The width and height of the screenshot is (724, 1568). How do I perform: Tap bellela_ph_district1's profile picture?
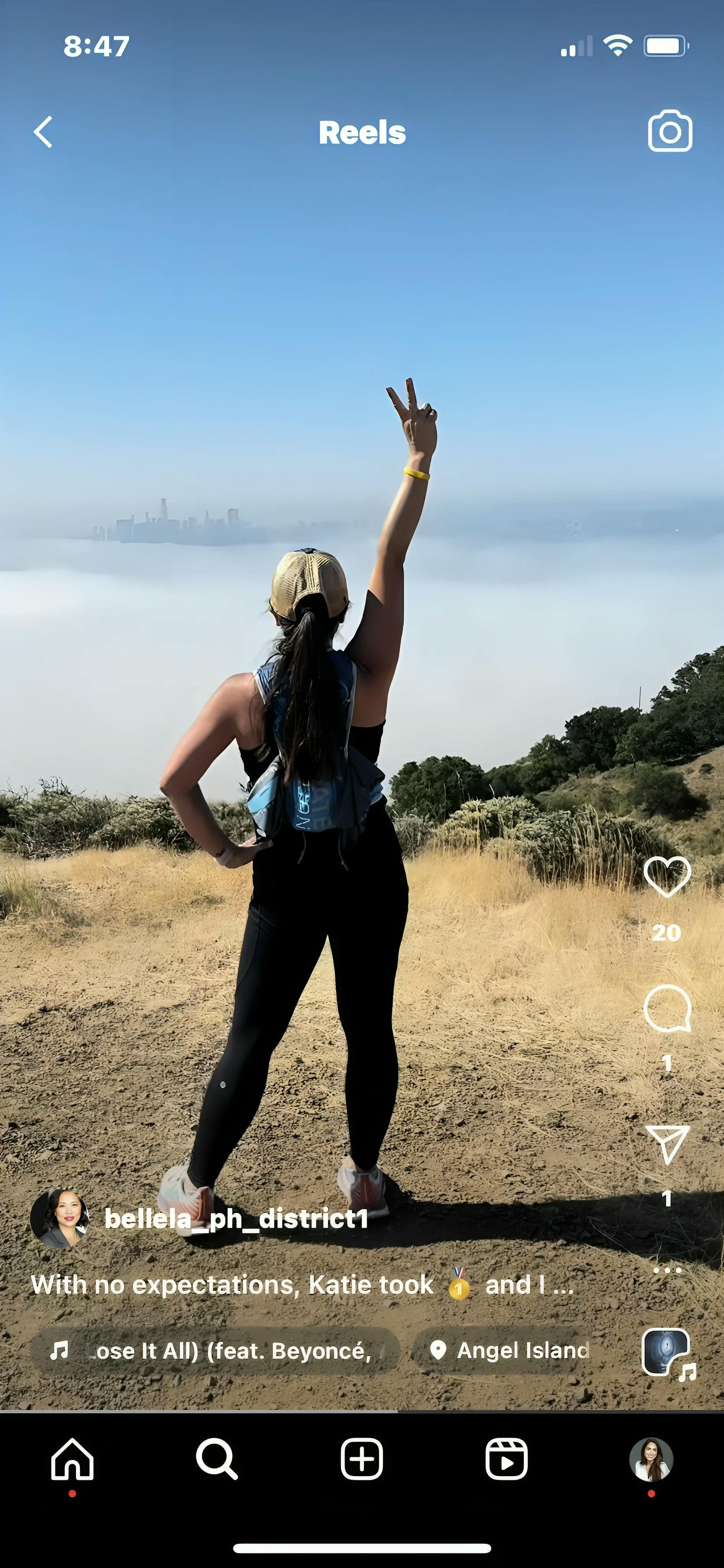(x=60, y=1219)
